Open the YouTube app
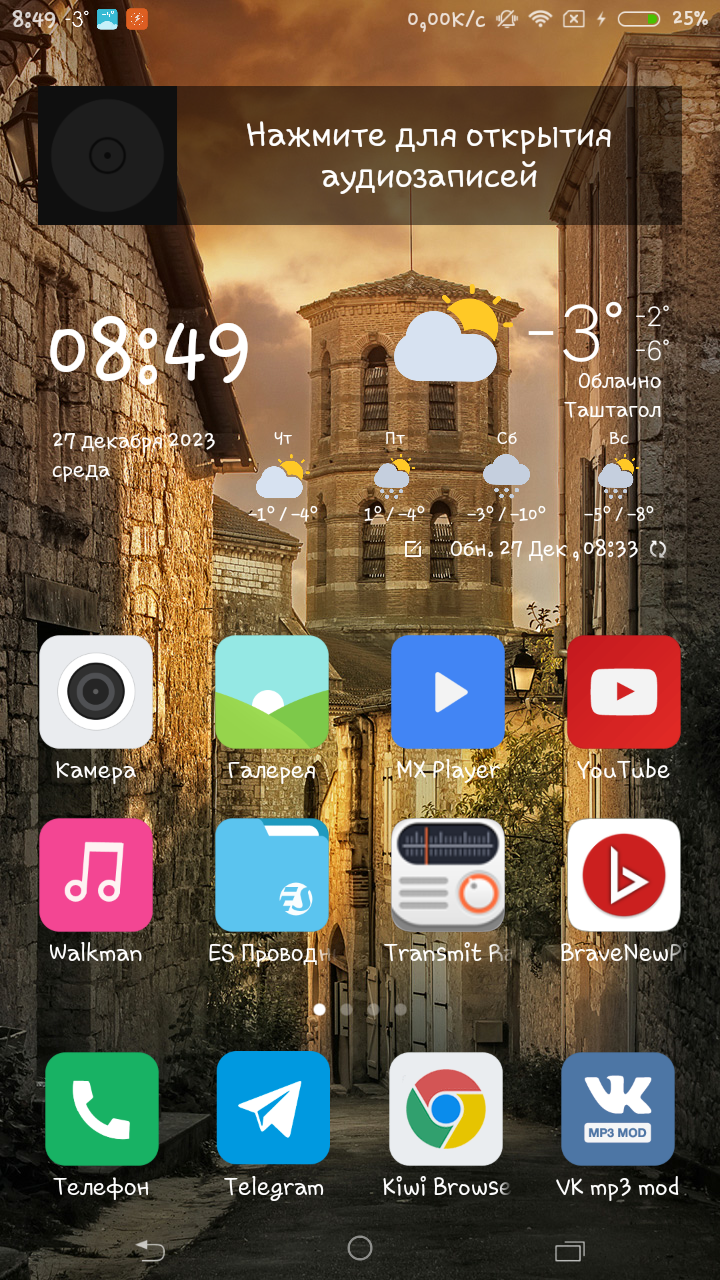 pyautogui.click(x=624, y=692)
